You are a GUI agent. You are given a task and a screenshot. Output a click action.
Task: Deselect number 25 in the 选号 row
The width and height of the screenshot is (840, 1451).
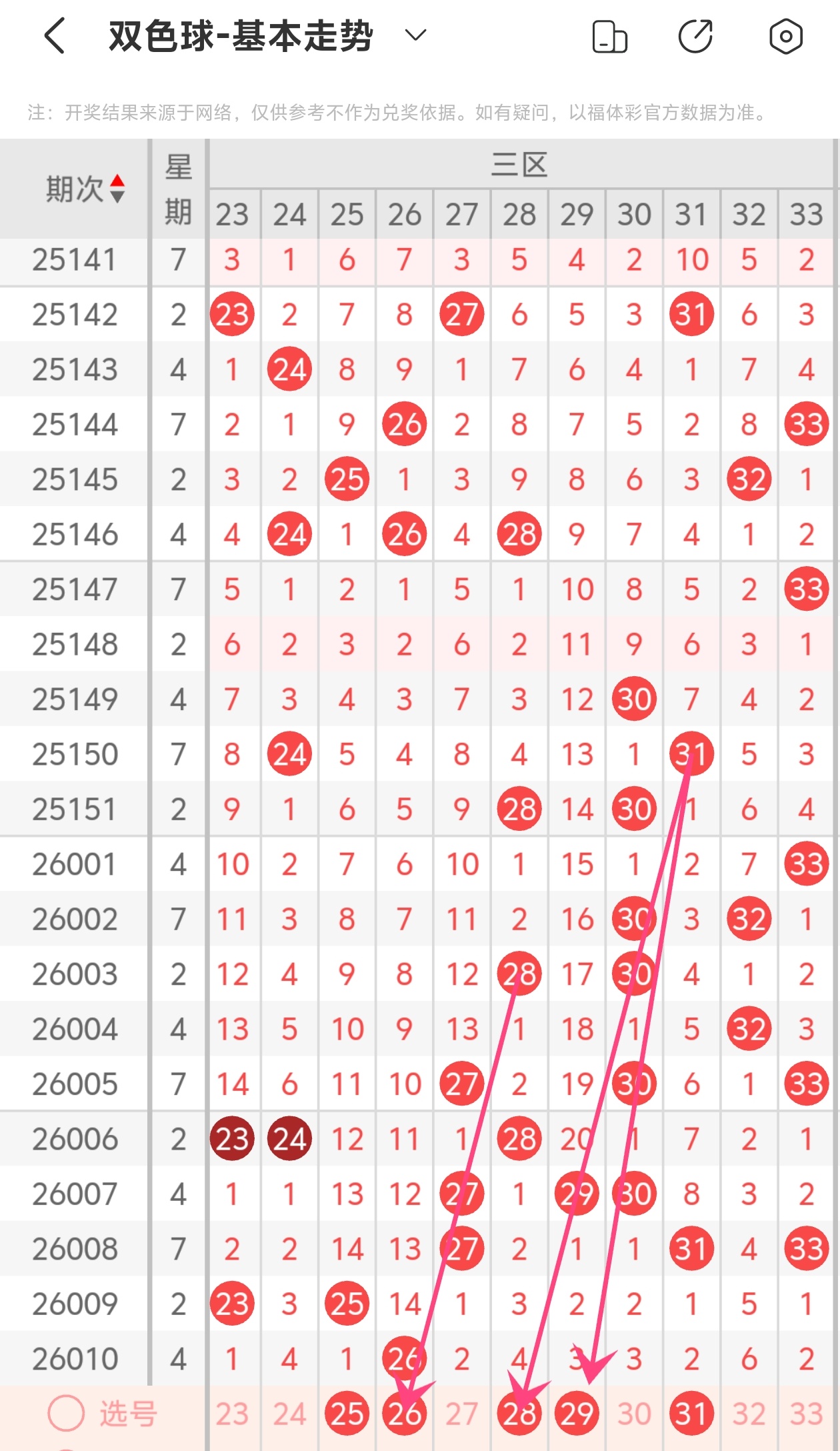coord(347,1413)
